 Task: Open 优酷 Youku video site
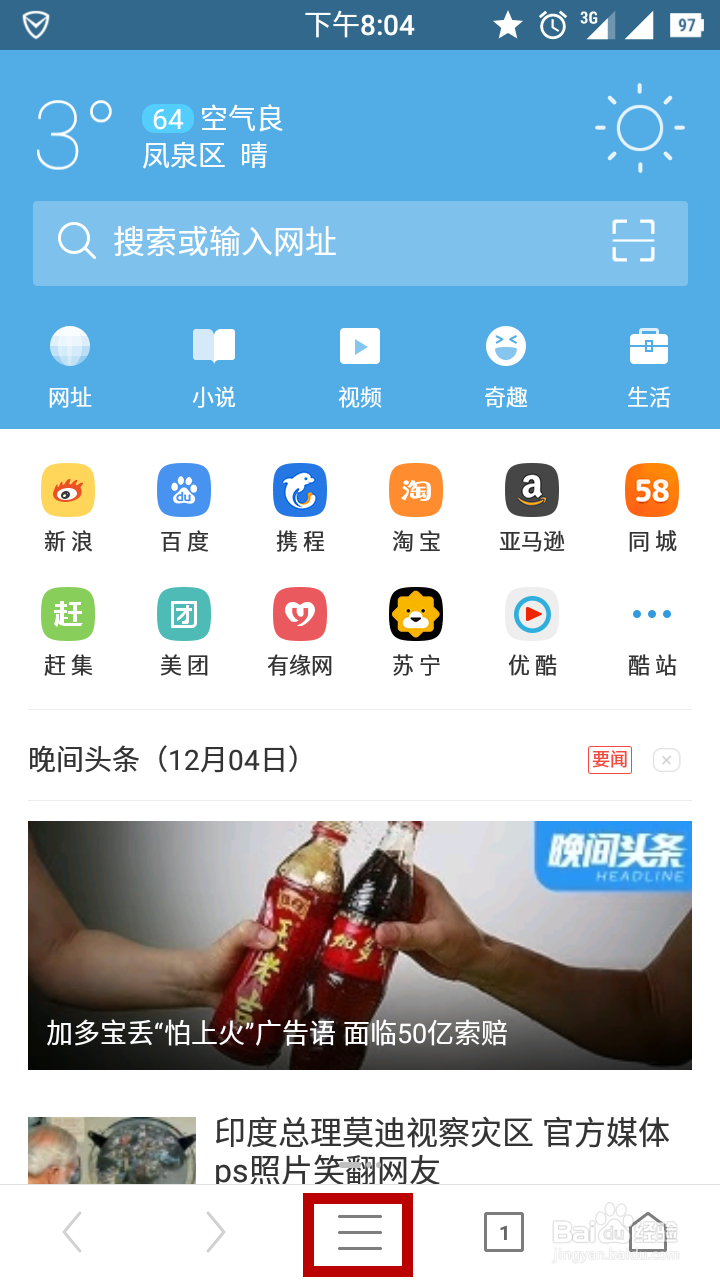[x=531, y=629]
